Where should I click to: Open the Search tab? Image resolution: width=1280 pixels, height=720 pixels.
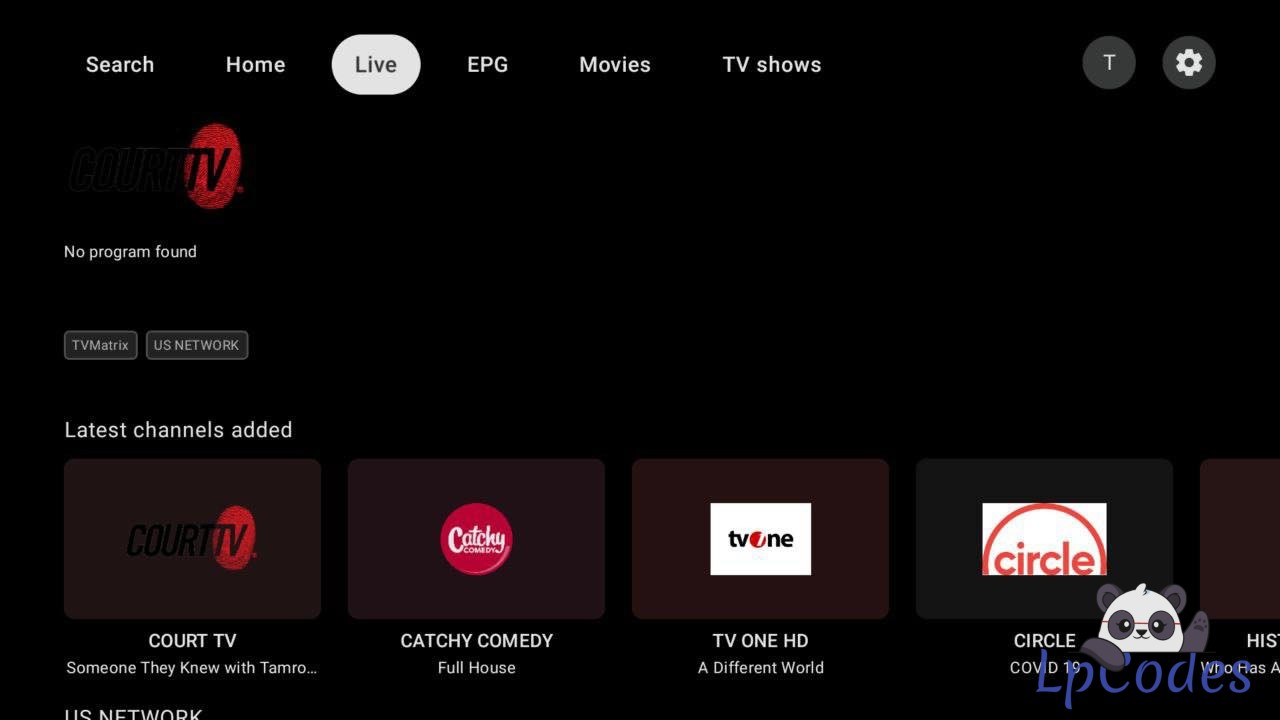coord(120,64)
